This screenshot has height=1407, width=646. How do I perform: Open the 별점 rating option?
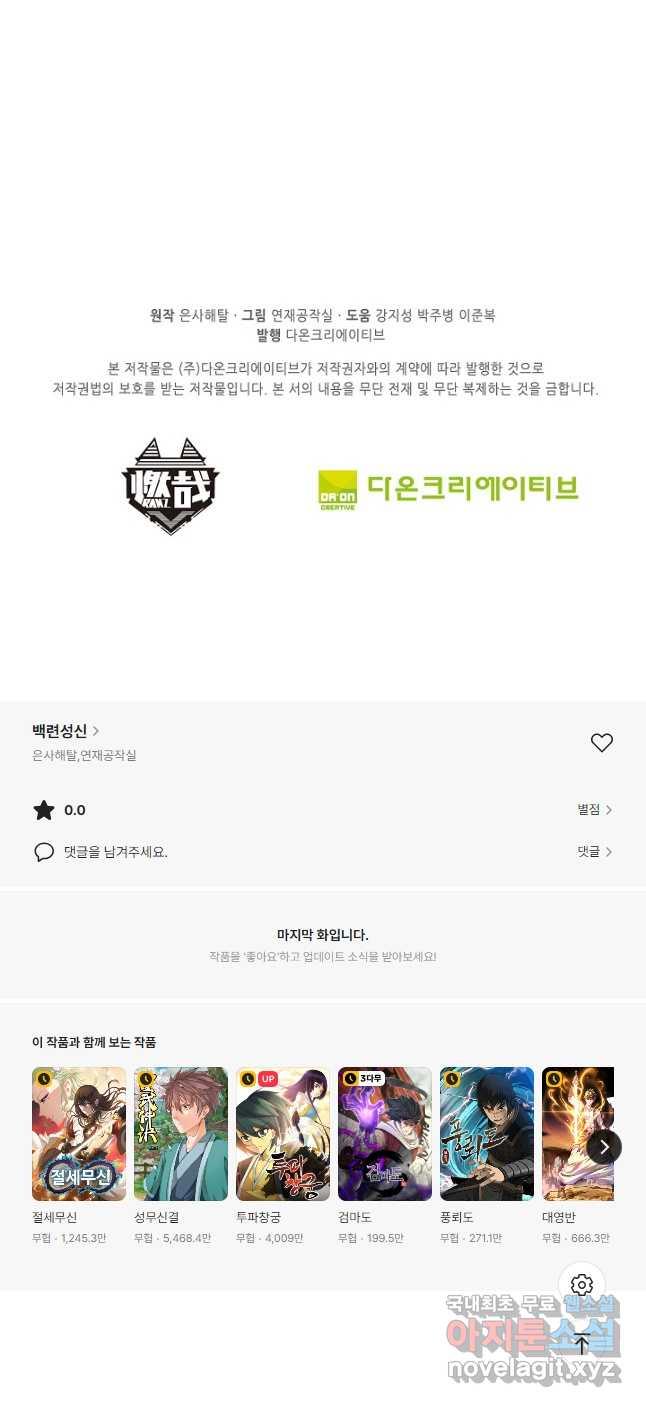point(594,810)
